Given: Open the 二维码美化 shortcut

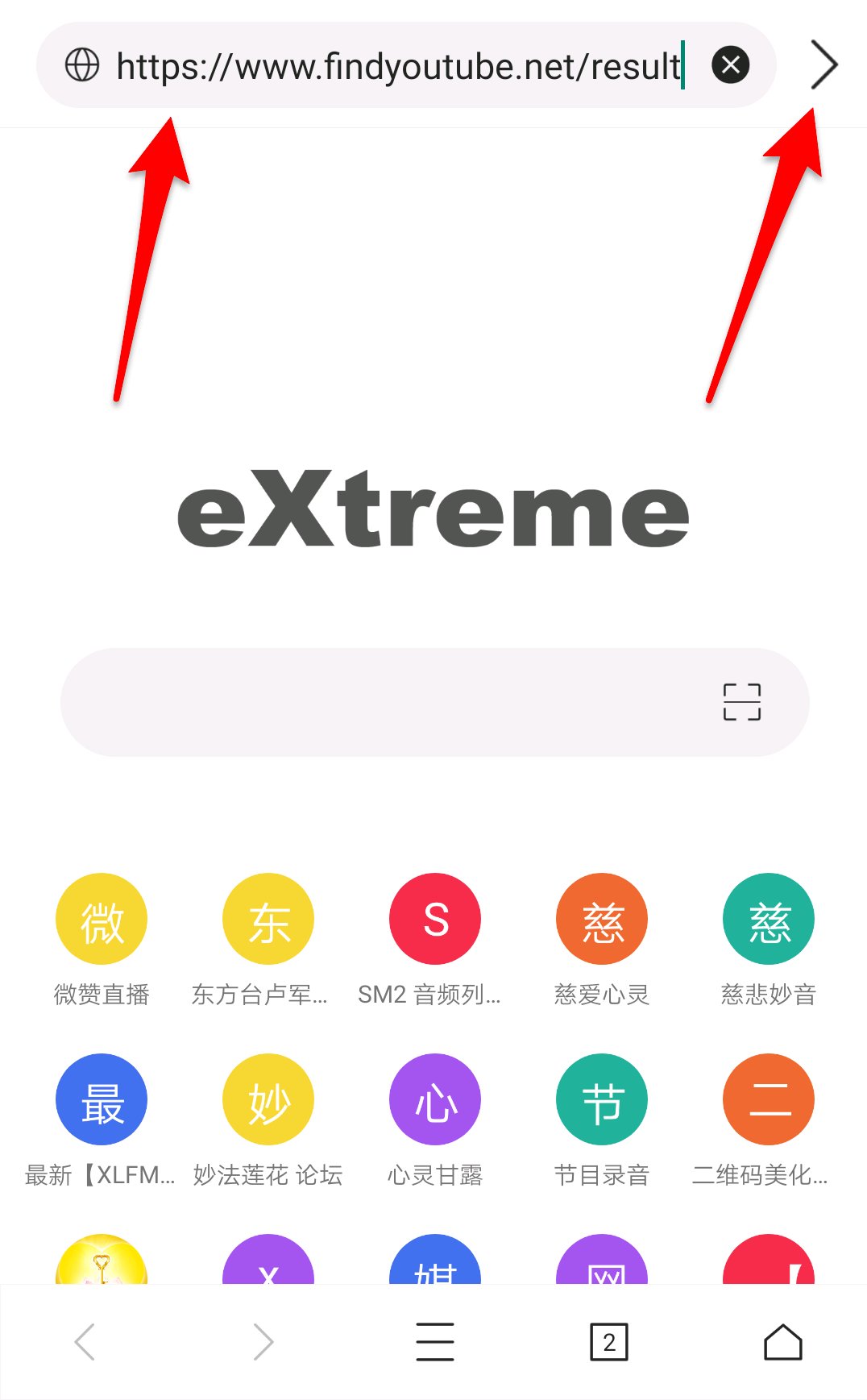Looking at the screenshot, I should click(769, 1100).
